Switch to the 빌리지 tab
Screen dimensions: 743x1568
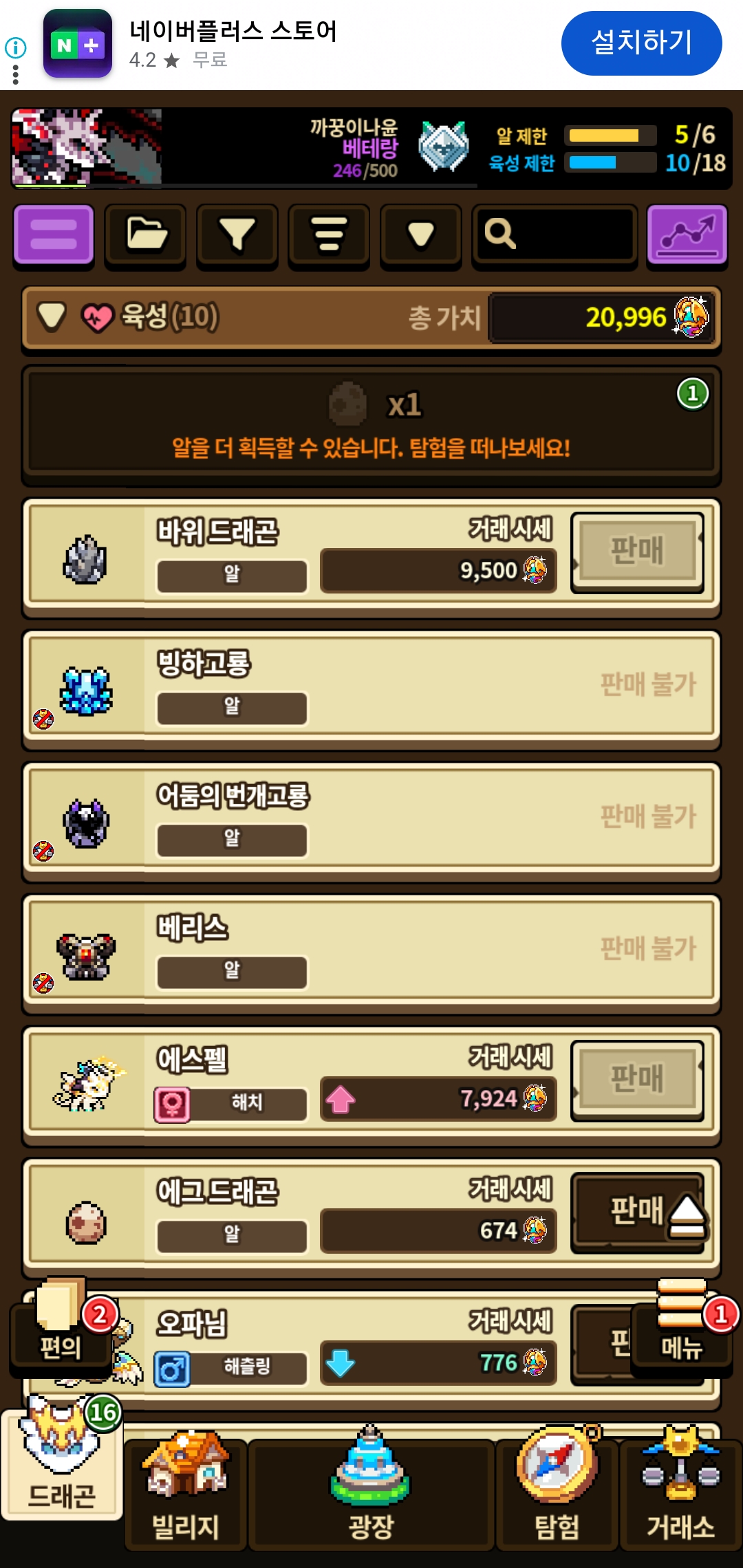(x=186, y=1496)
